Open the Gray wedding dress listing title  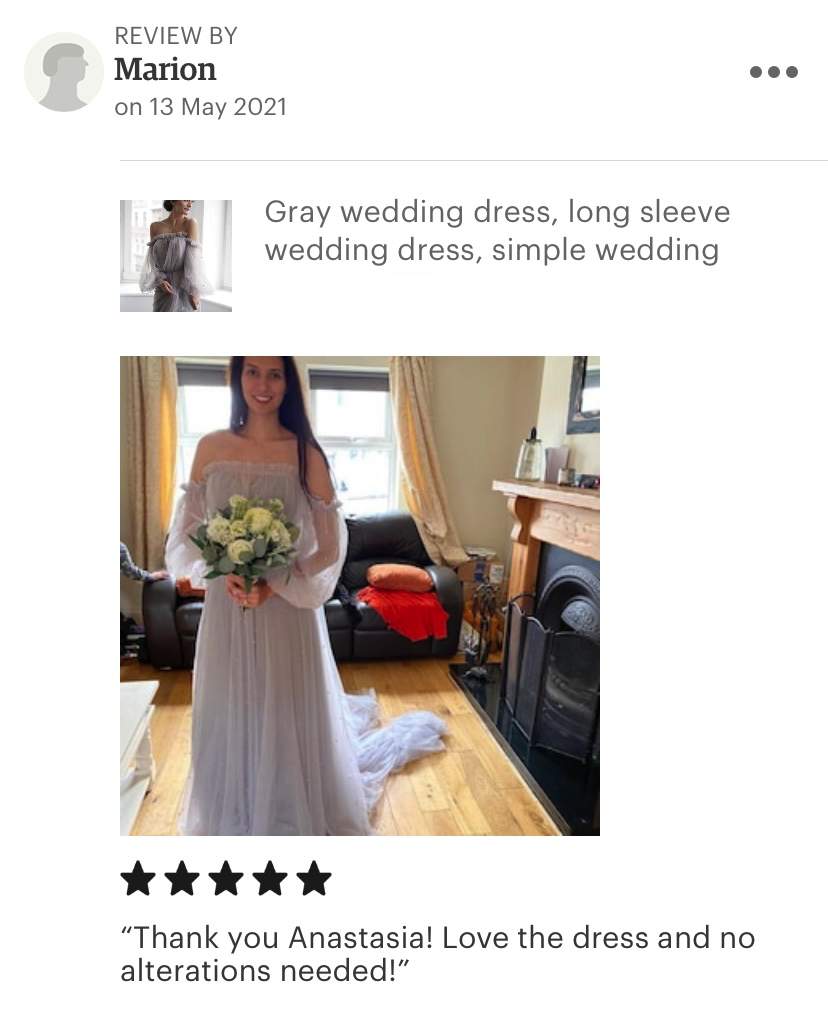click(497, 230)
